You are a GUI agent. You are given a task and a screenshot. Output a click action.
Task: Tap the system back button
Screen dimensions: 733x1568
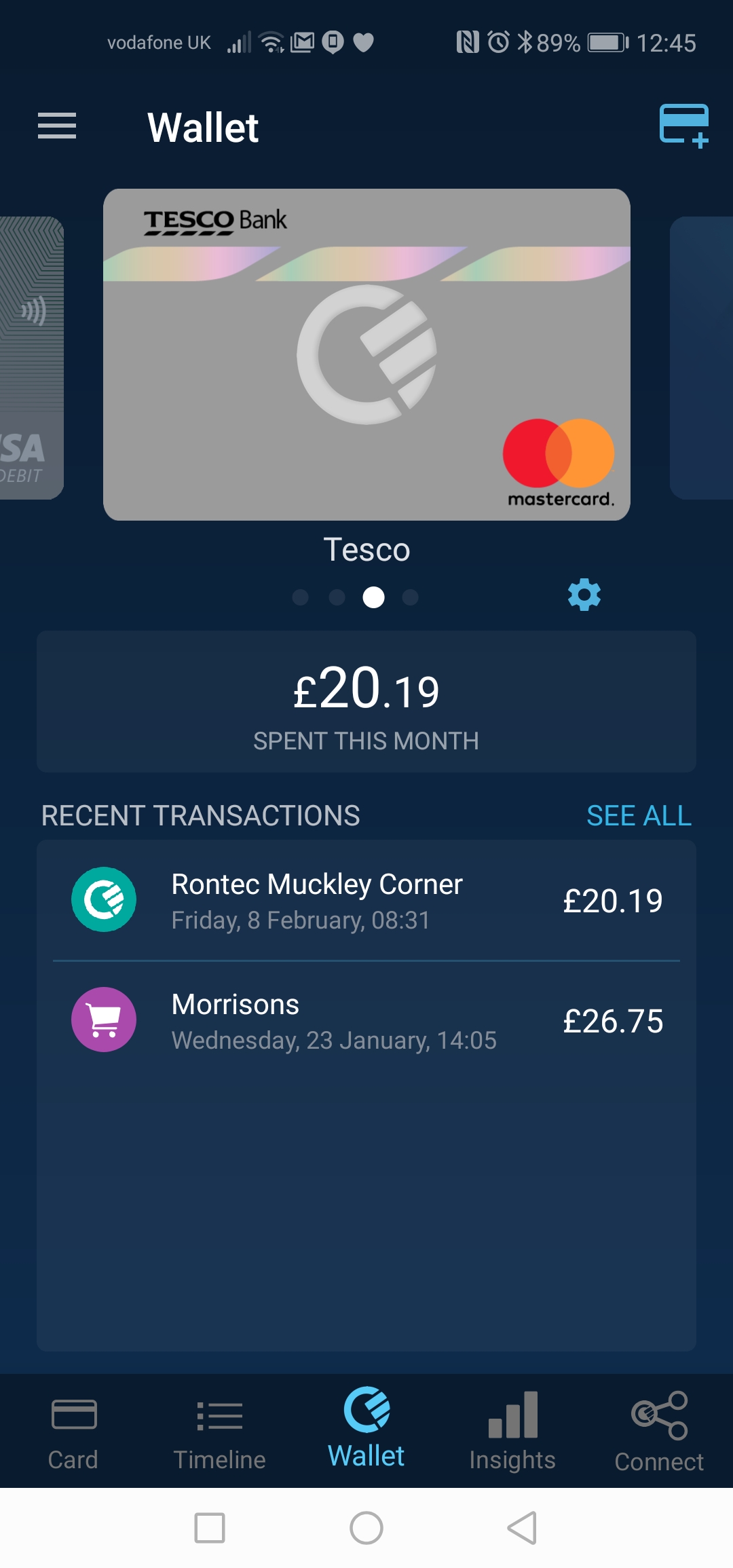(522, 1528)
